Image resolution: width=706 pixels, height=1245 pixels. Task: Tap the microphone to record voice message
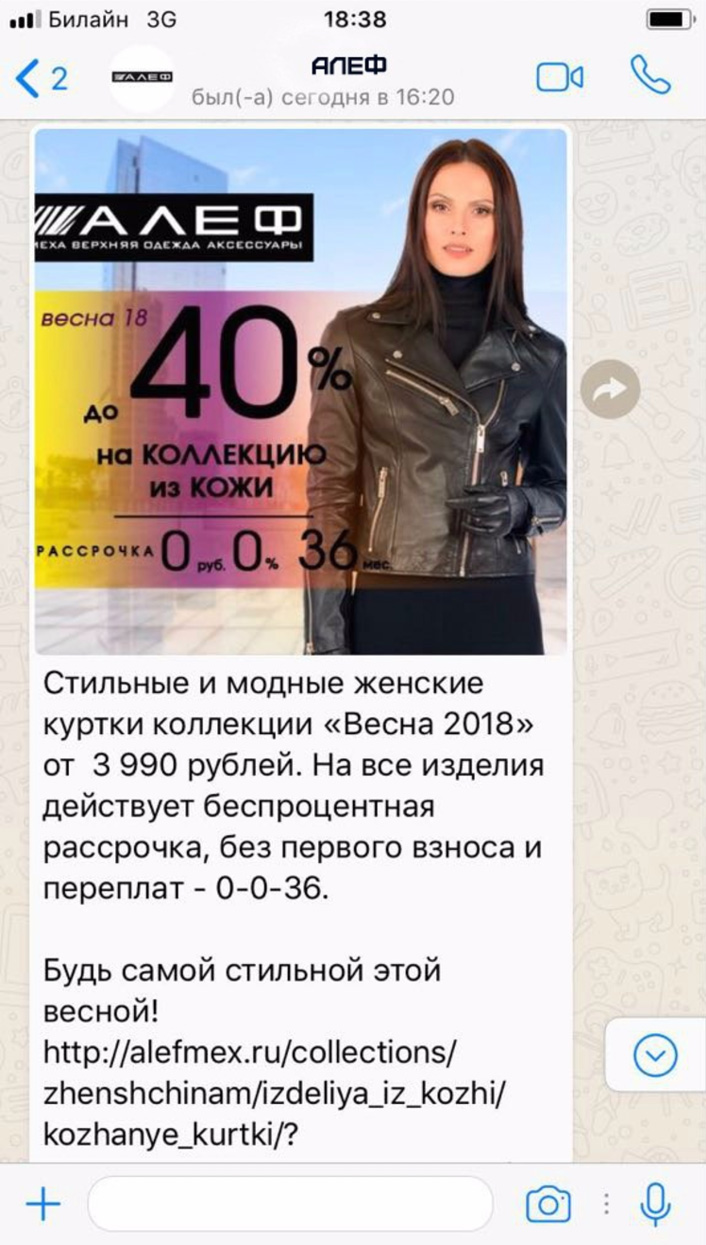point(655,1204)
